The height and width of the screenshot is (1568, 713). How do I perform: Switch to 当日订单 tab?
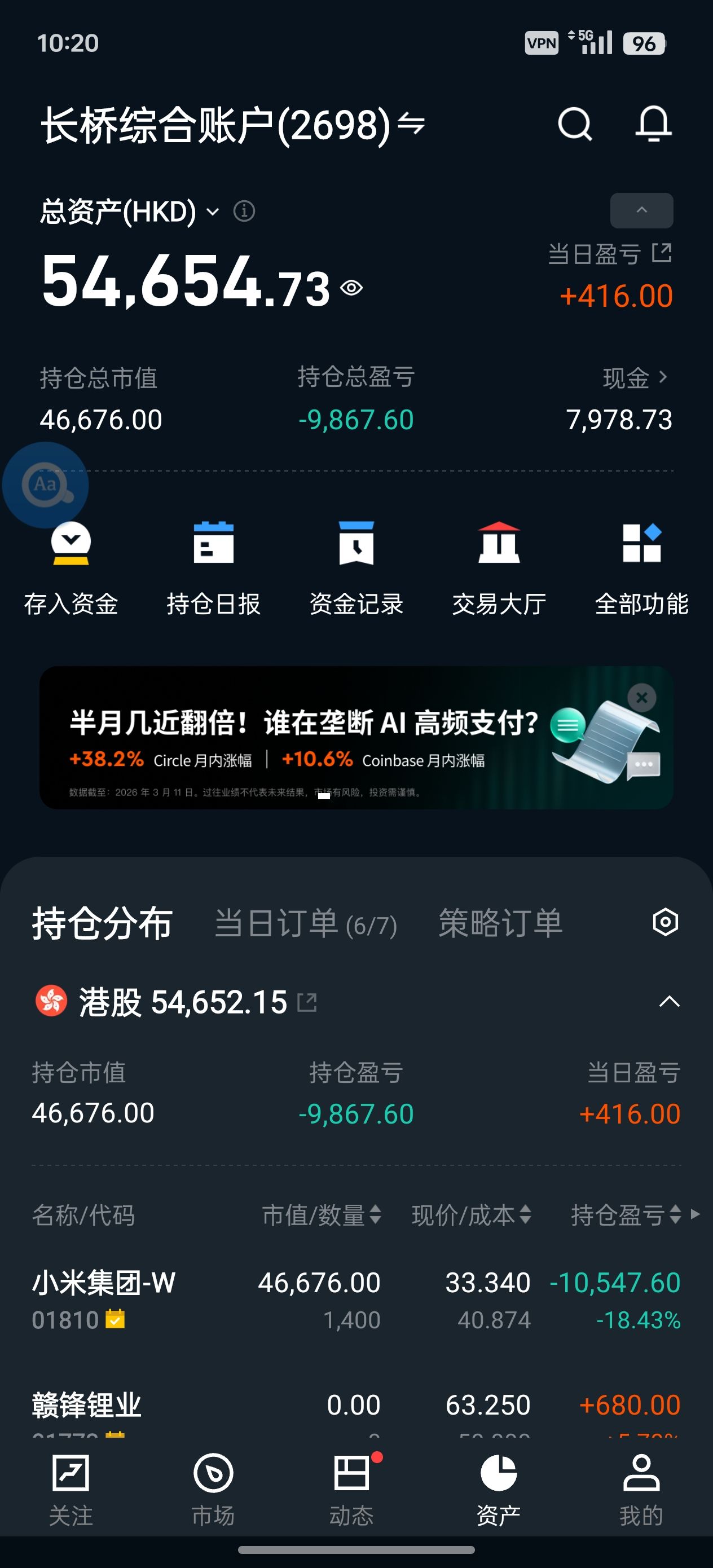(x=305, y=923)
